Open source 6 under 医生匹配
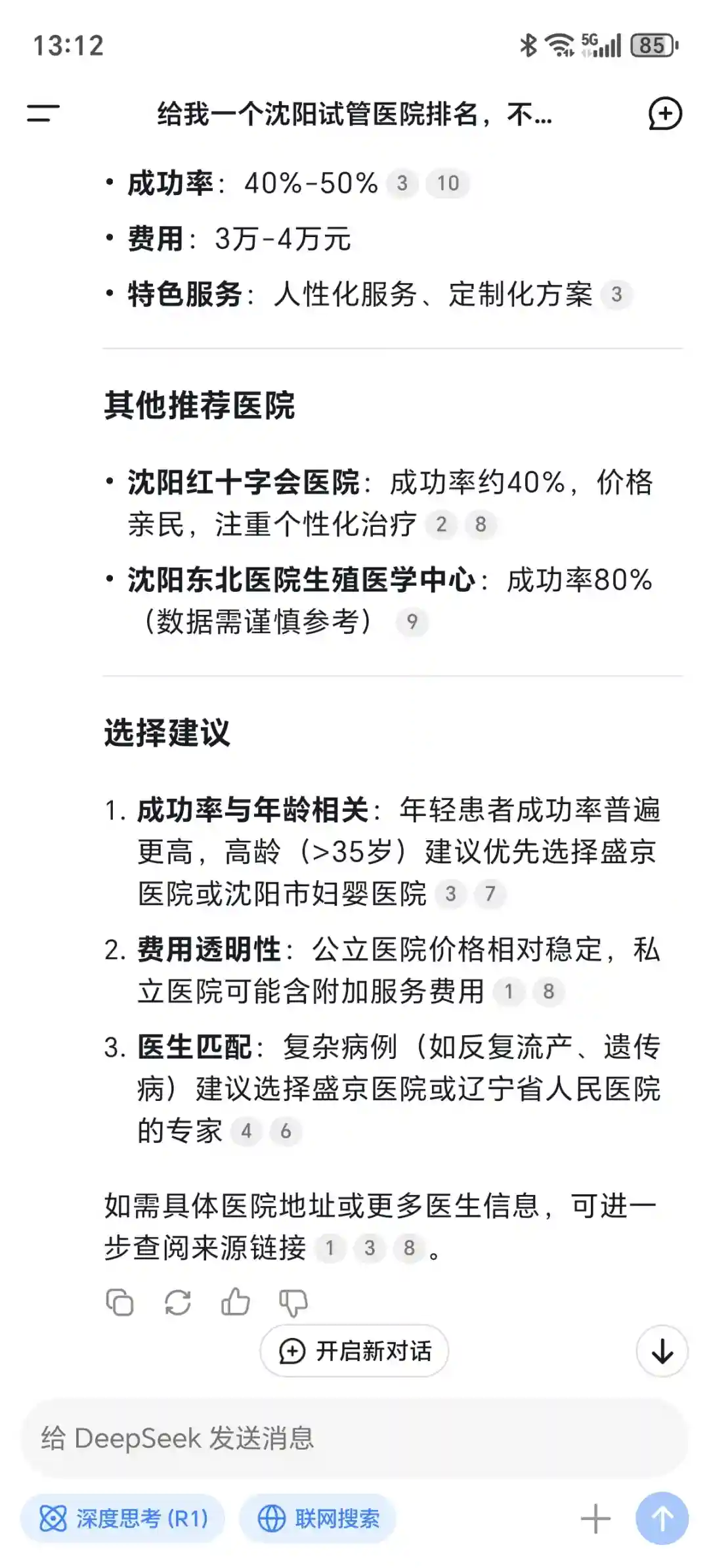 [x=286, y=1131]
